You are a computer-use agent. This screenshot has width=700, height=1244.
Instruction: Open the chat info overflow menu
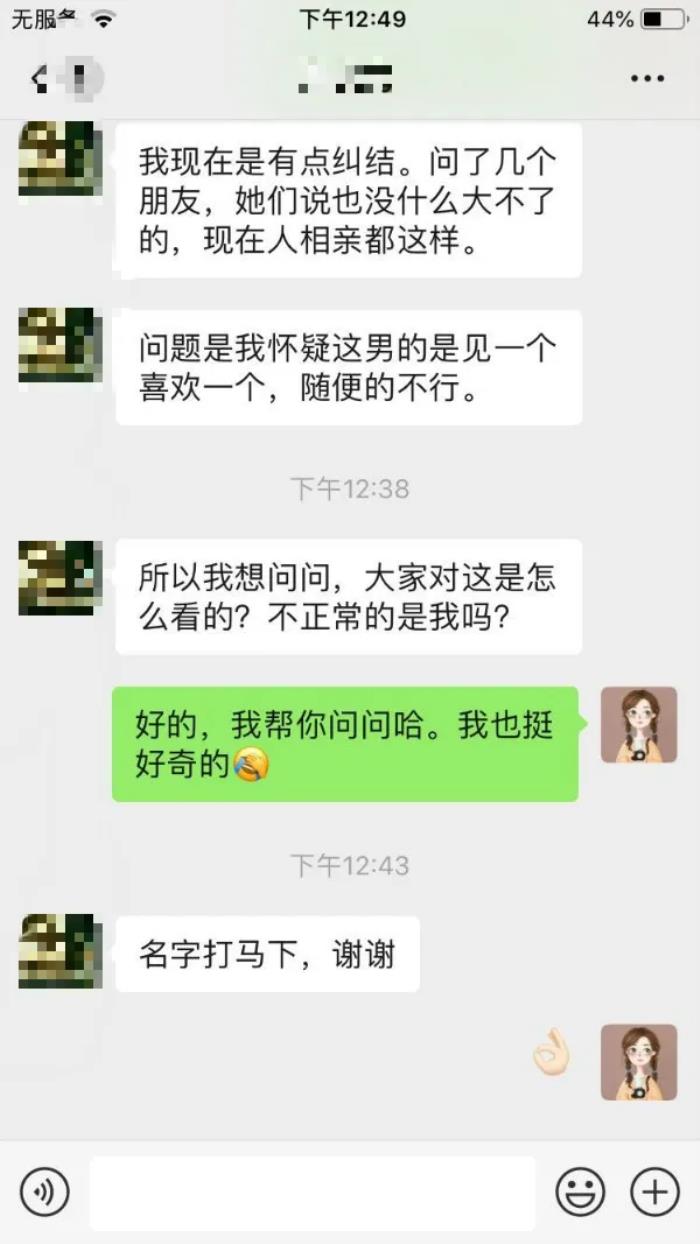tap(647, 79)
